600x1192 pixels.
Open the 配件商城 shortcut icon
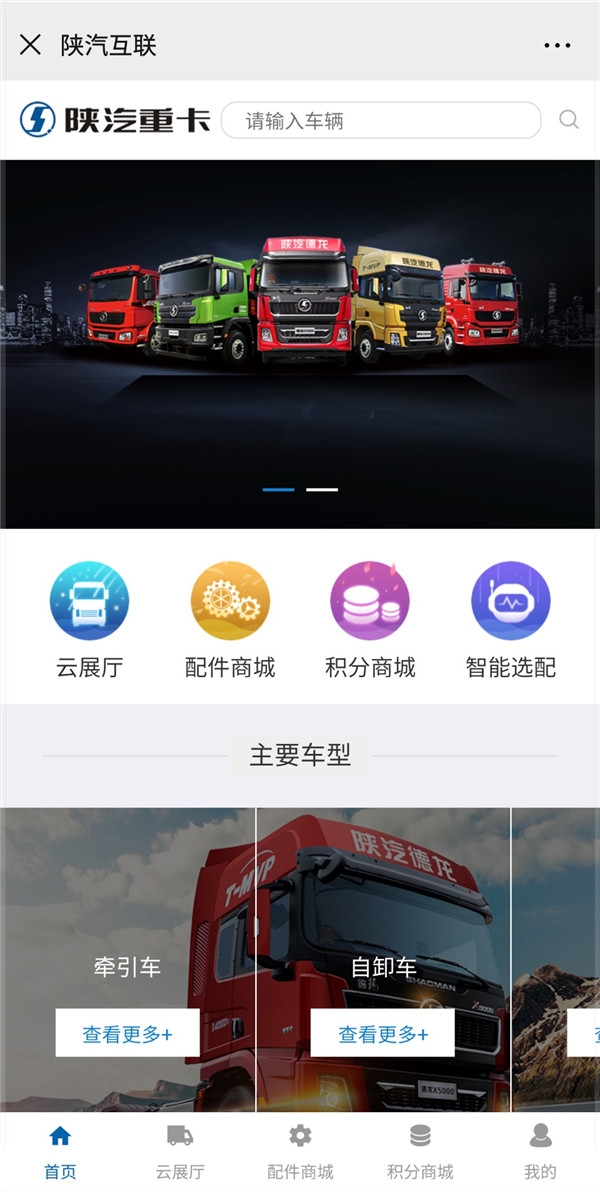coord(230,601)
